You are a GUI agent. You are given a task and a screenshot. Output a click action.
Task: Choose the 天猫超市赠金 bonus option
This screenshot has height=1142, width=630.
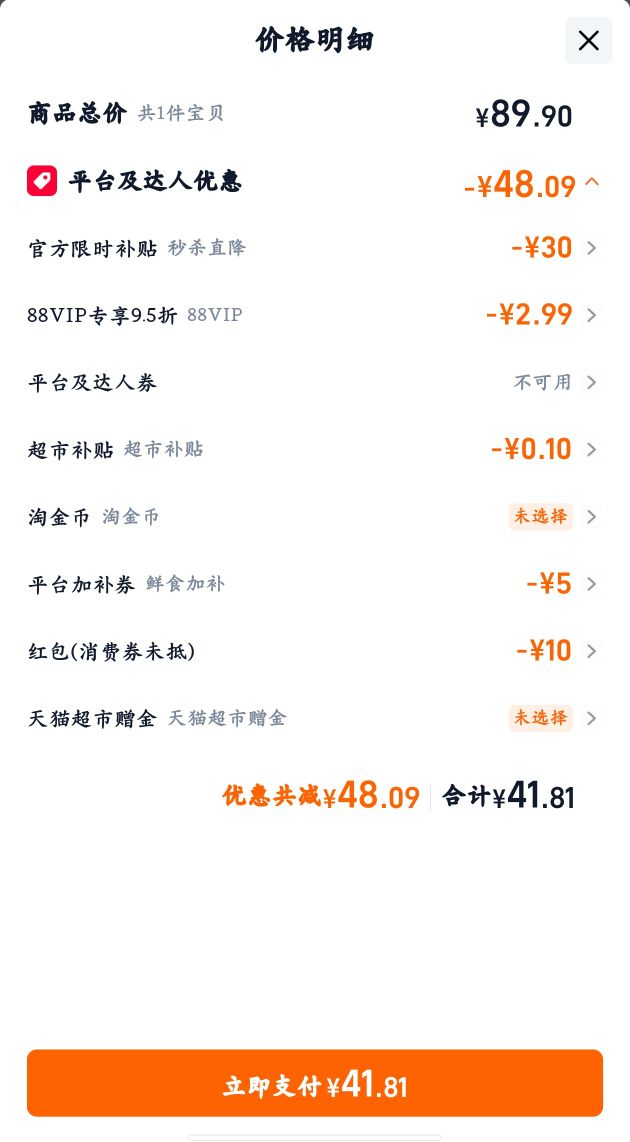point(313,718)
